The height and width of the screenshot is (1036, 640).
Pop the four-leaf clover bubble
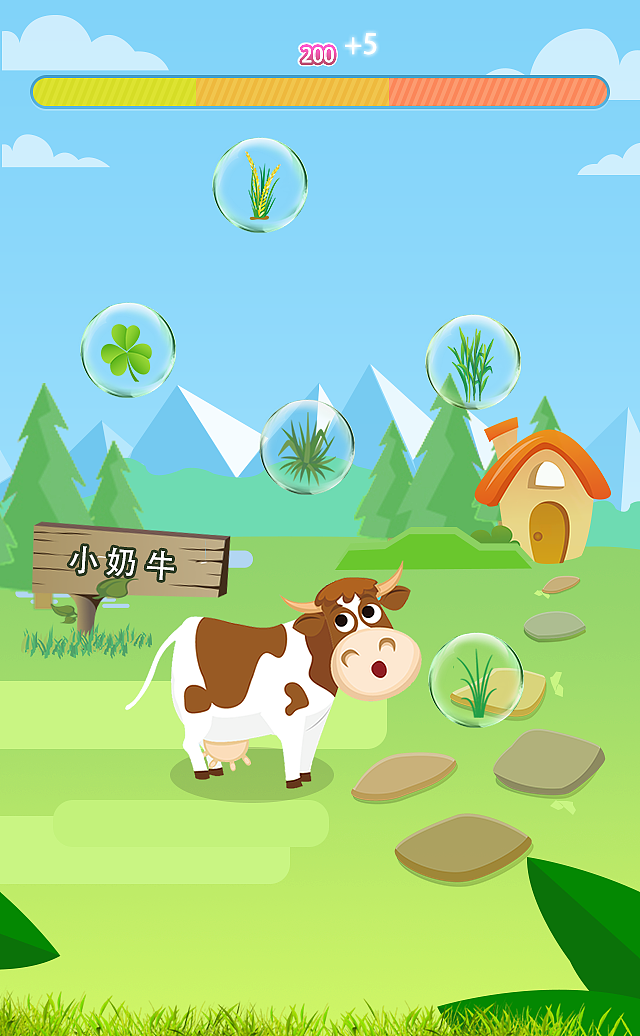(x=128, y=351)
